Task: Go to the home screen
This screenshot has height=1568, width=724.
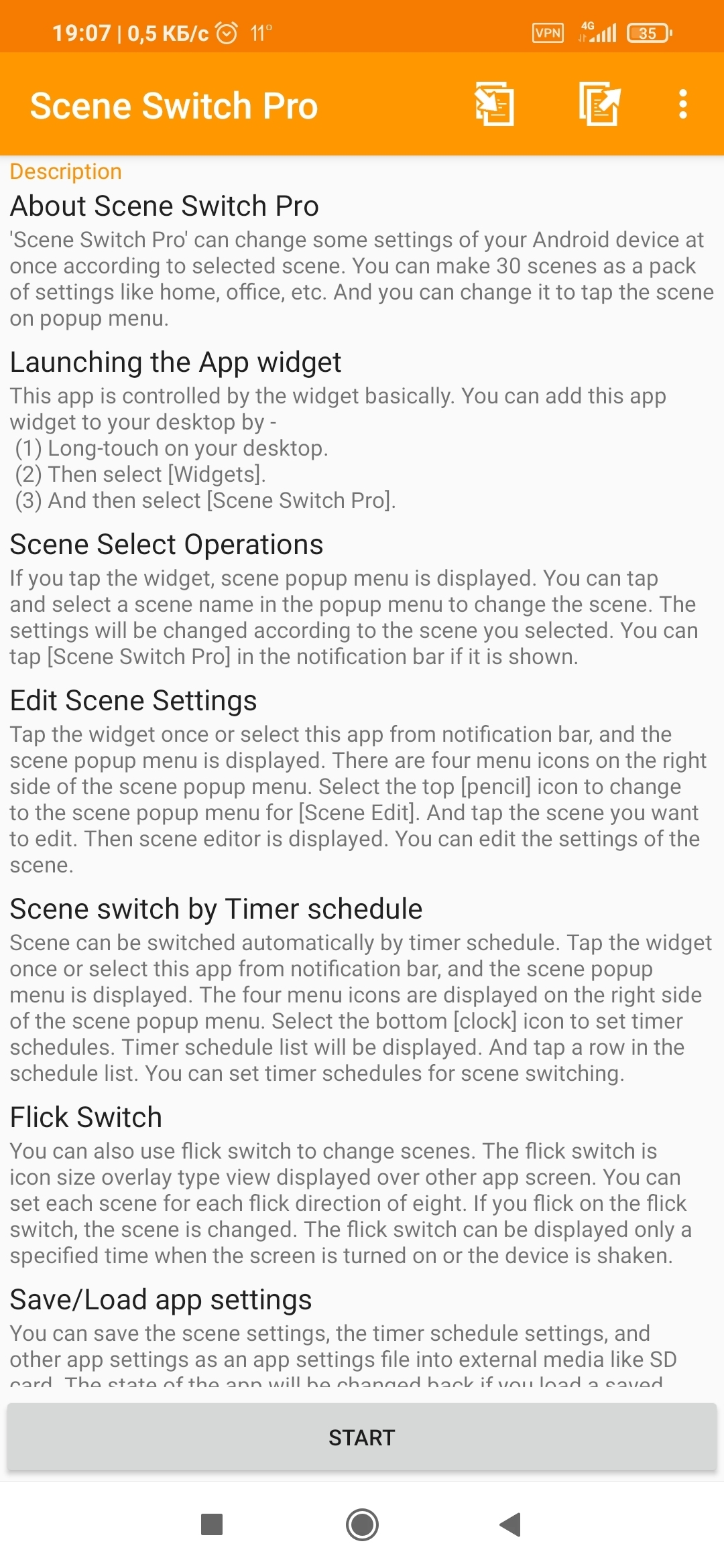Action: click(x=362, y=1524)
